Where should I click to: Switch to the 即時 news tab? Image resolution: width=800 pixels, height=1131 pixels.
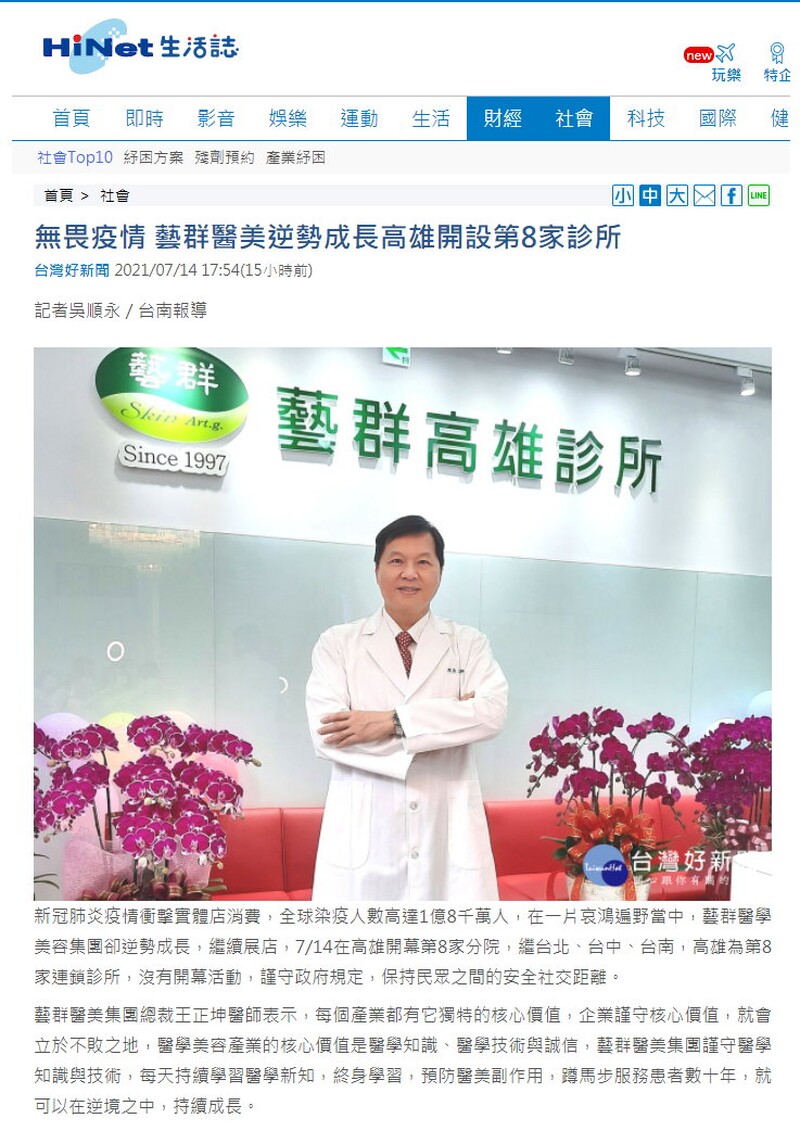[144, 119]
